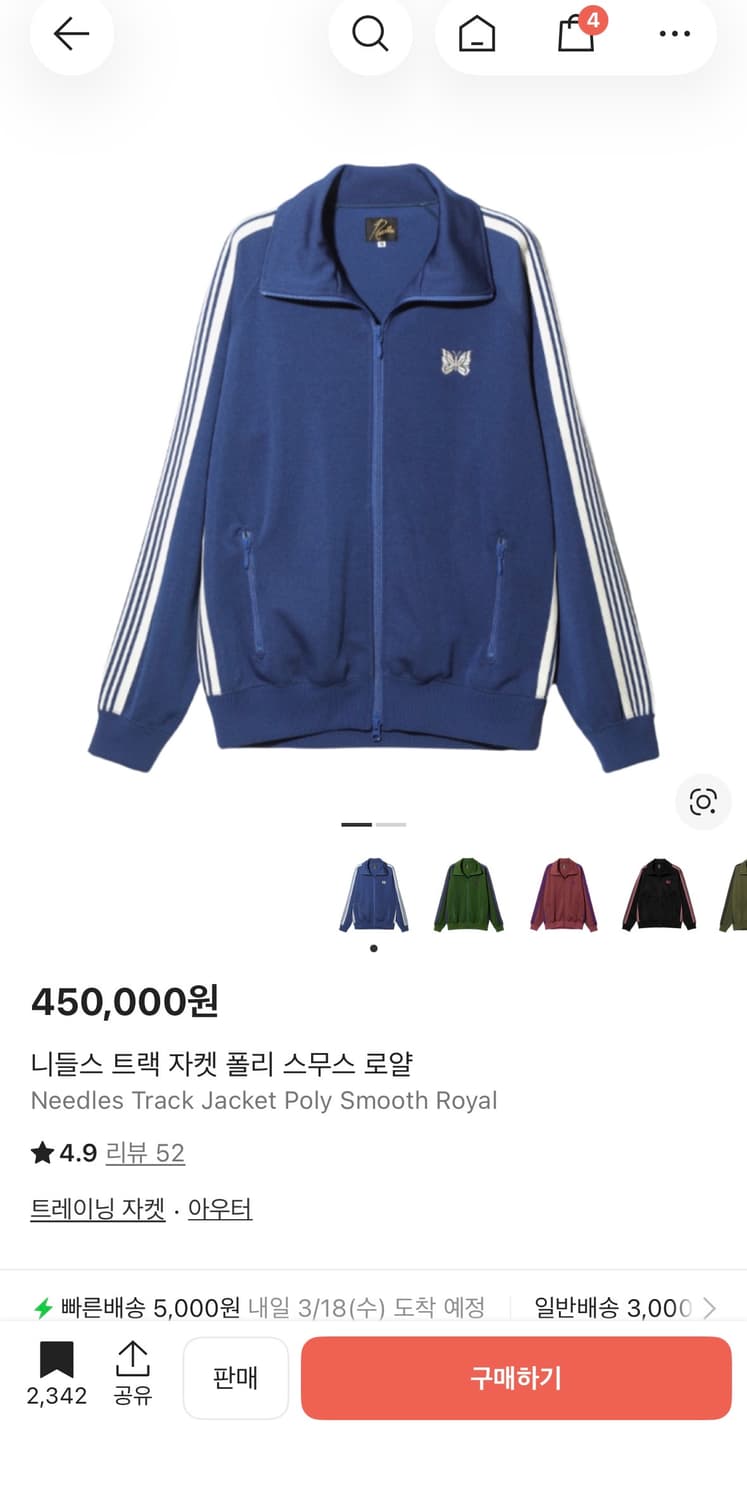Select the green track jacket variant
The height and width of the screenshot is (1500, 747).
point(468,895)
